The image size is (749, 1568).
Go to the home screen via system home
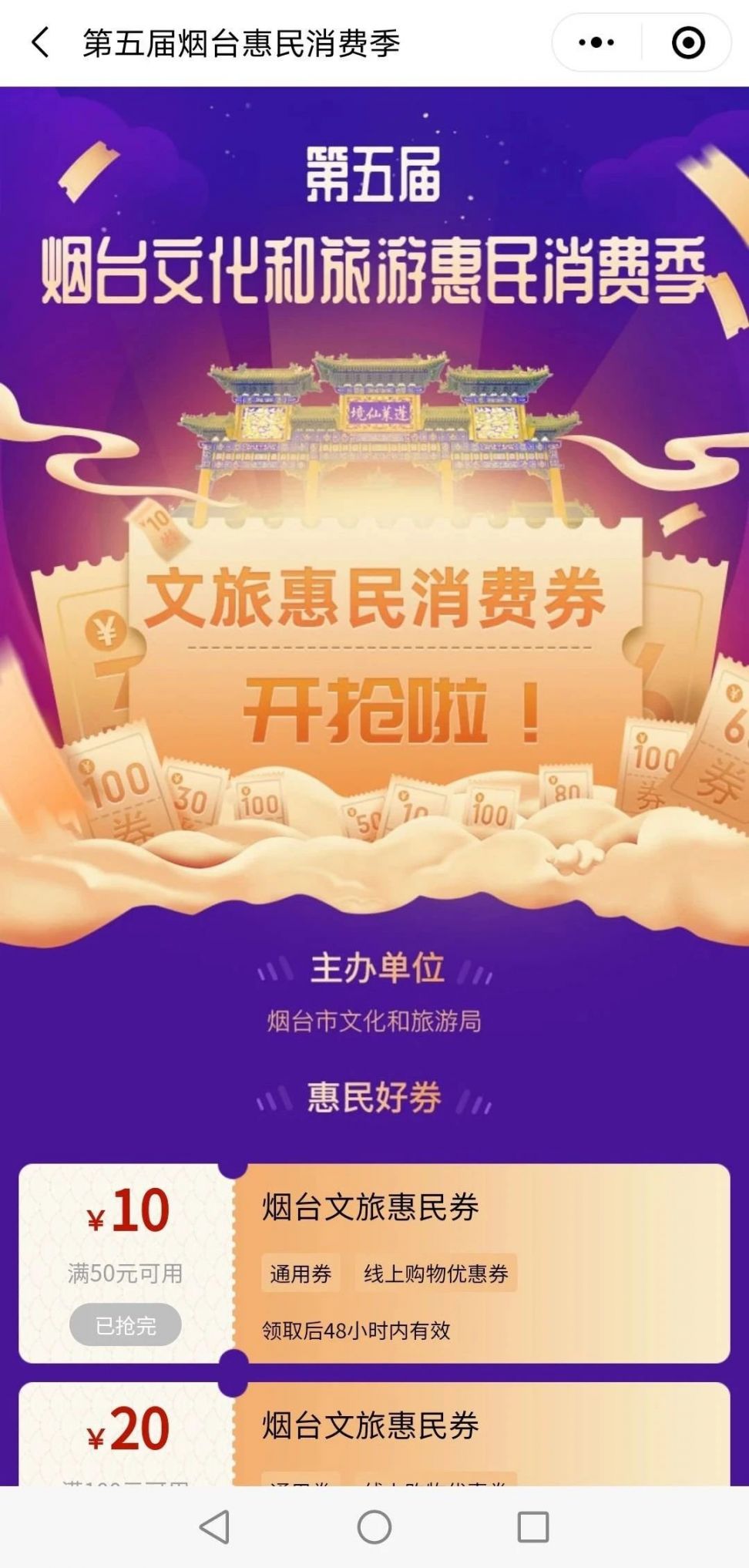(374, 1526)
